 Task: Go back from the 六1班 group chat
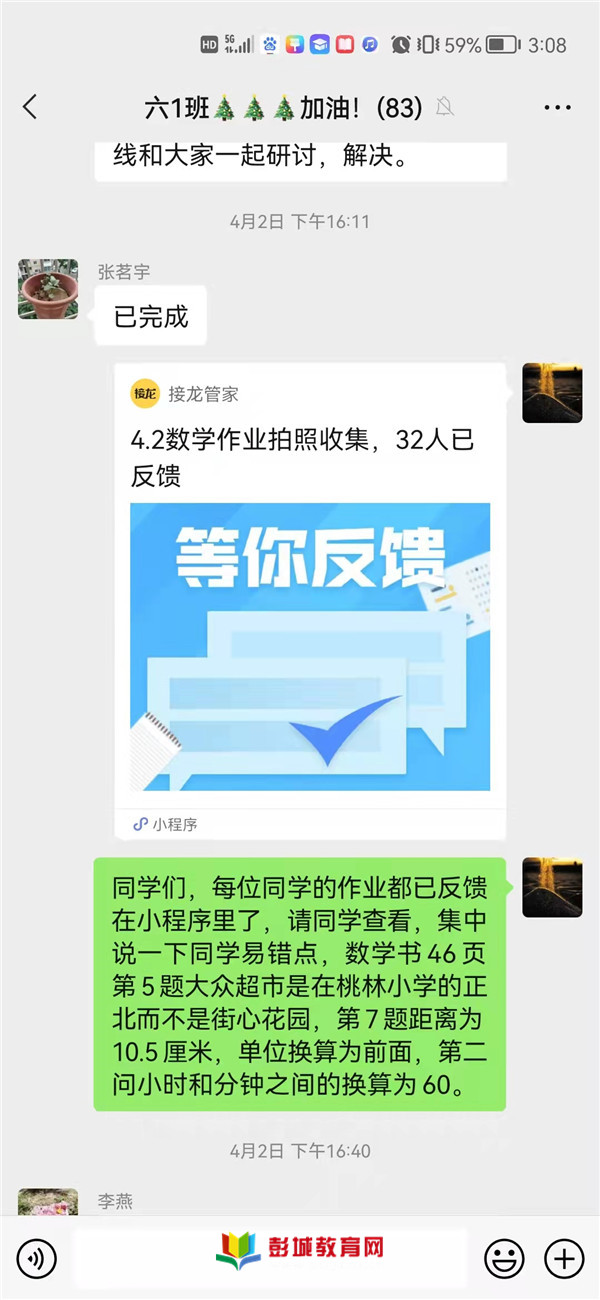click(30, 107)
